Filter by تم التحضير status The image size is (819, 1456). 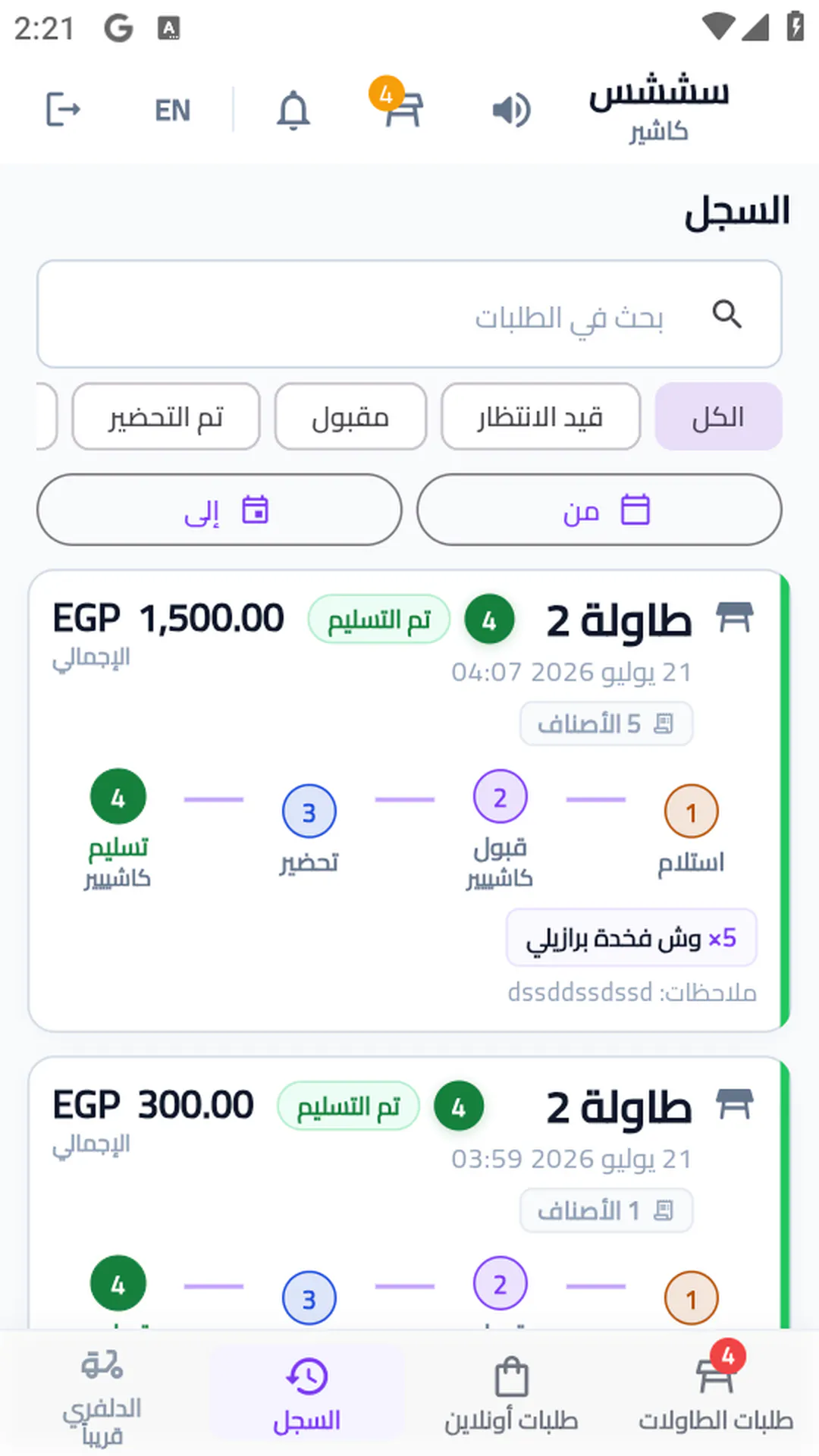click(x=166, y=416)
